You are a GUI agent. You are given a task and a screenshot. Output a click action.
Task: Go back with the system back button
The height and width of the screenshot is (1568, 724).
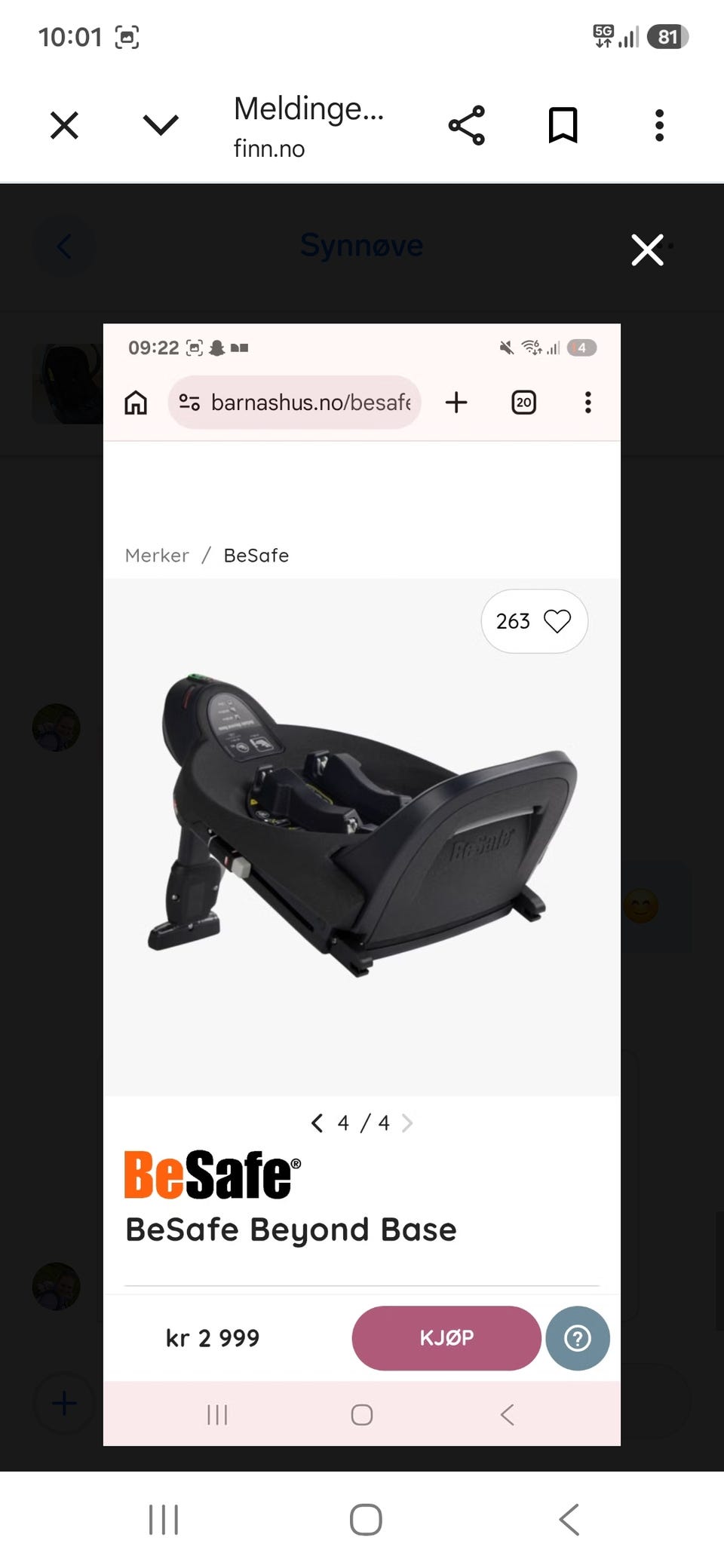point(569,1519)
